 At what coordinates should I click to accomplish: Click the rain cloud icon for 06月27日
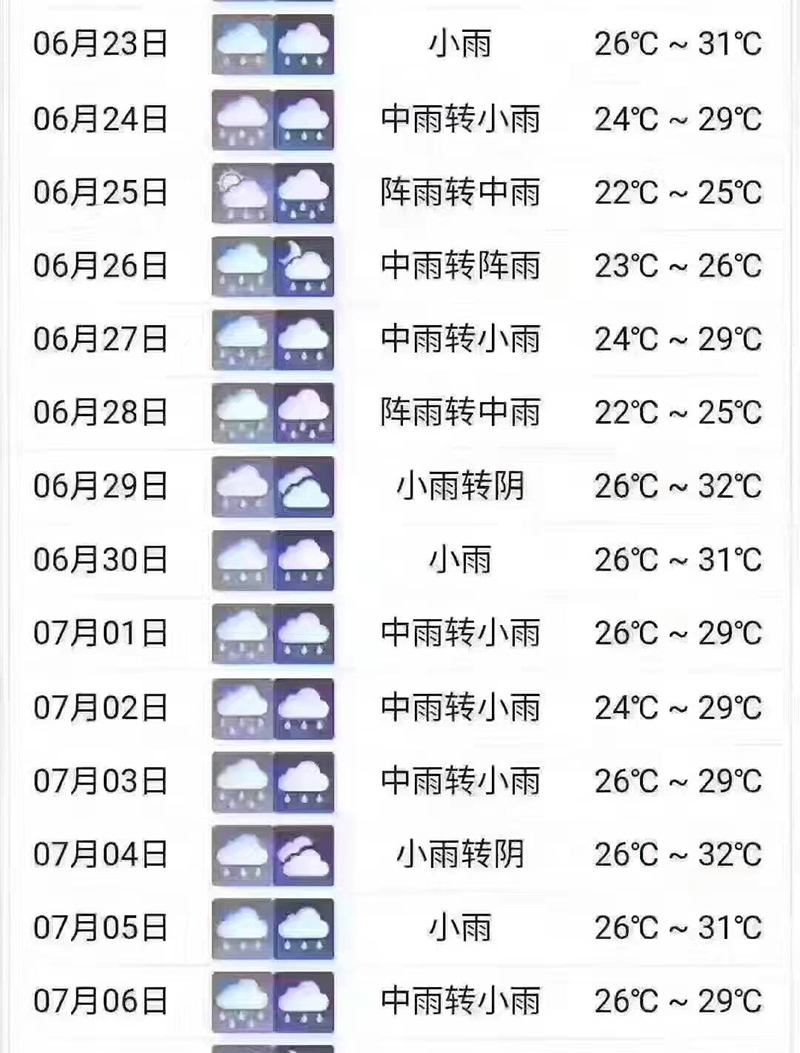[x=240, y=338]
